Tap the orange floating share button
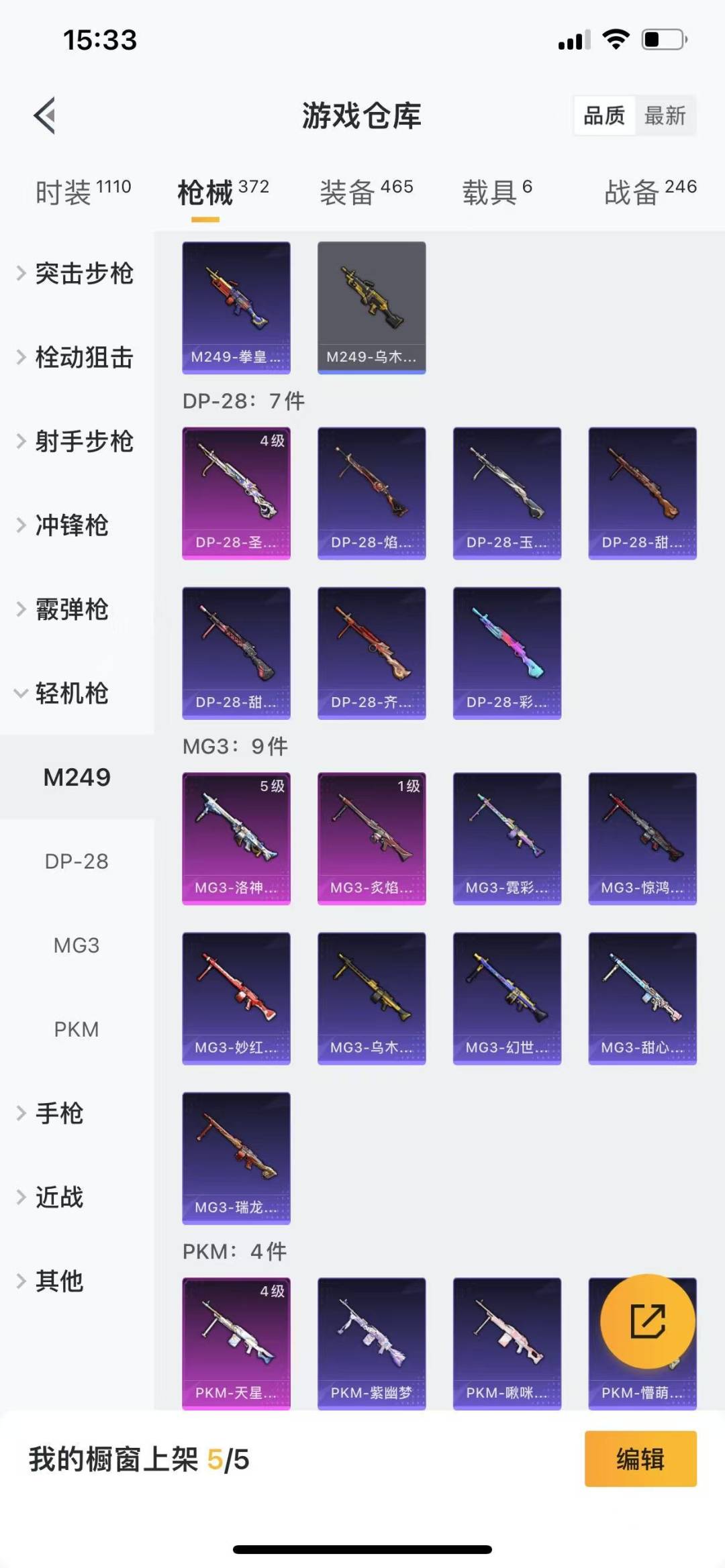The height and width of the screenshot is (1568, 725). 647,1321
